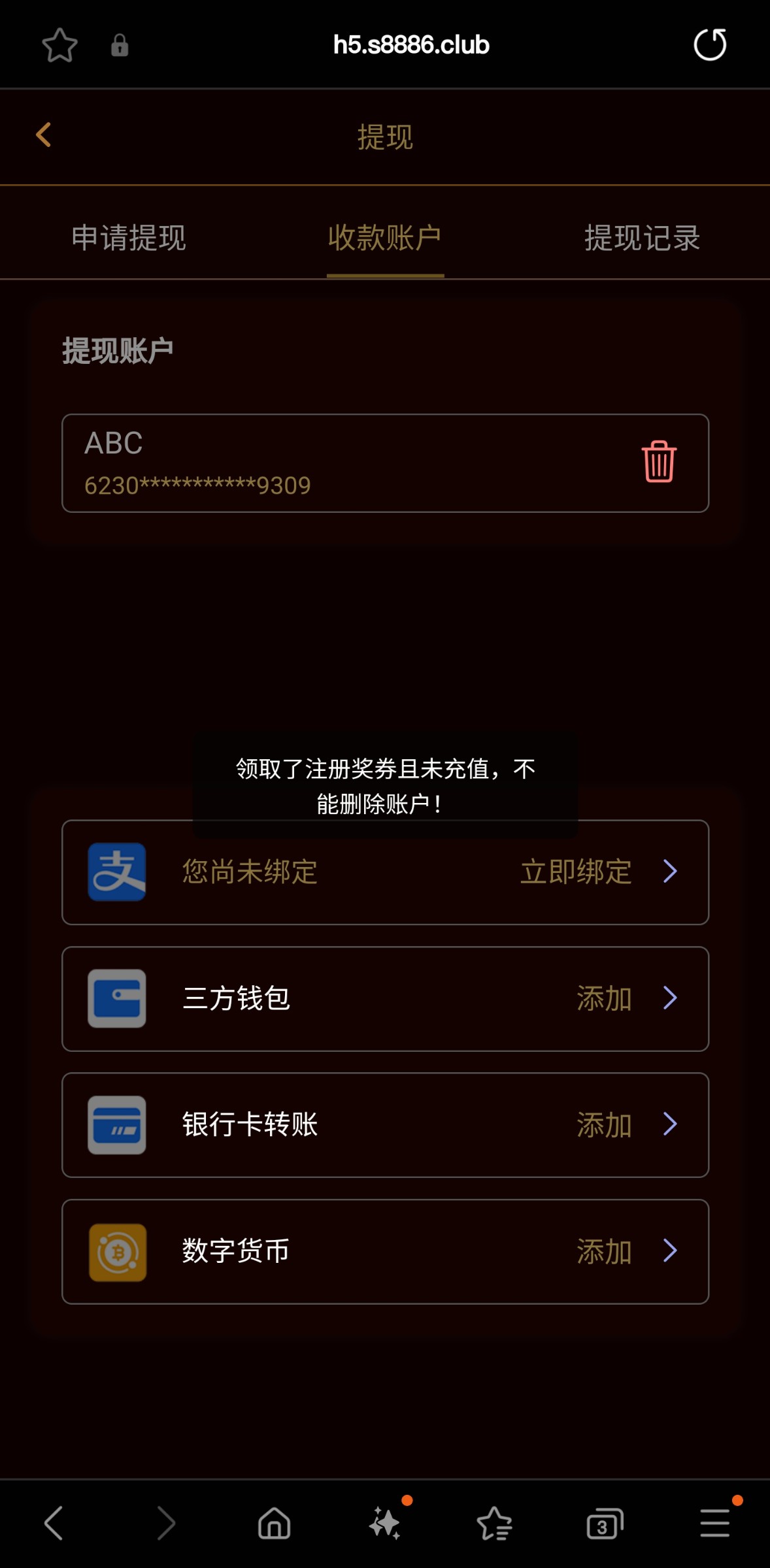This screenshot has height=1568, width=770.
Task: Go back from the 提现 page
Action: (44, 135)
